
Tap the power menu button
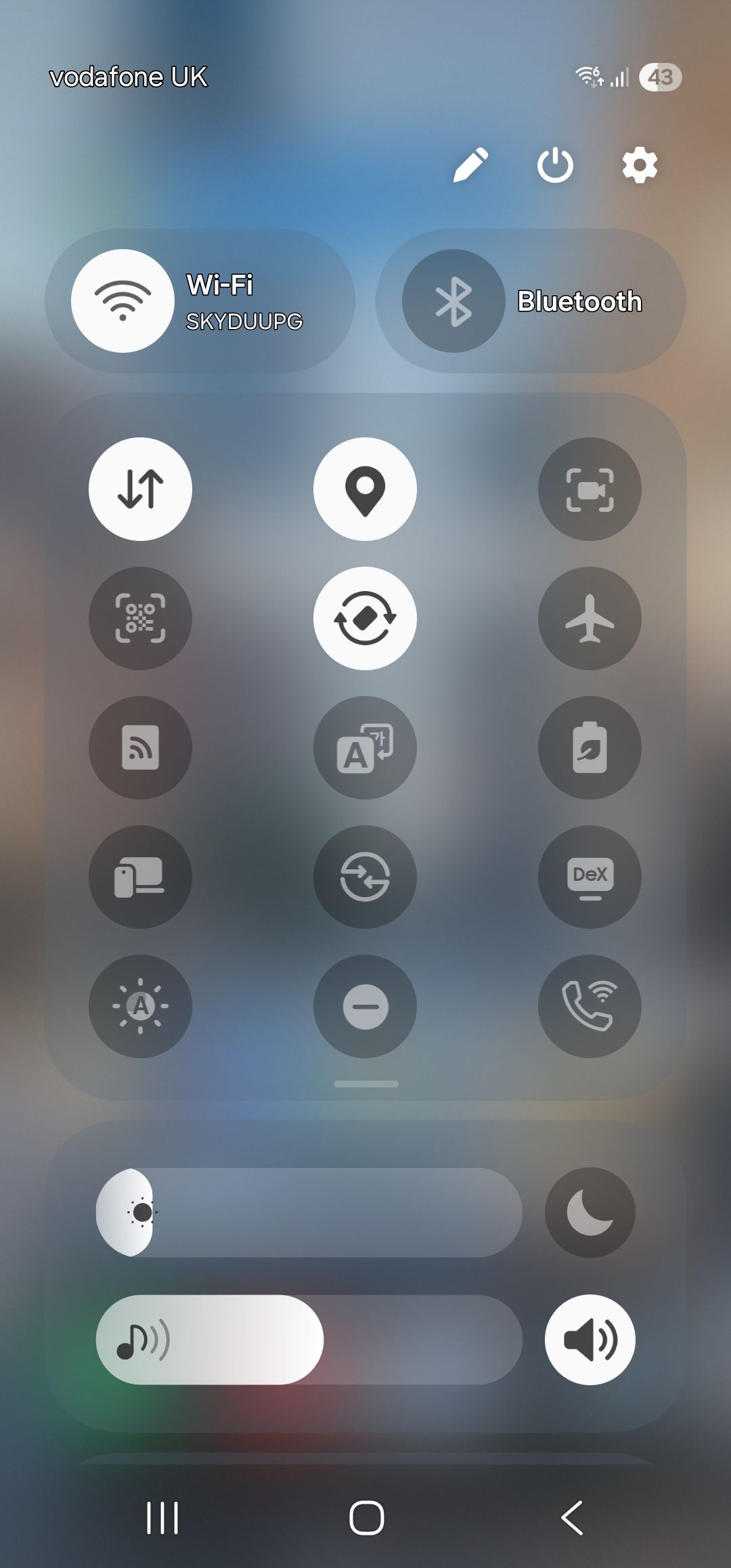(x=554, y=165)
